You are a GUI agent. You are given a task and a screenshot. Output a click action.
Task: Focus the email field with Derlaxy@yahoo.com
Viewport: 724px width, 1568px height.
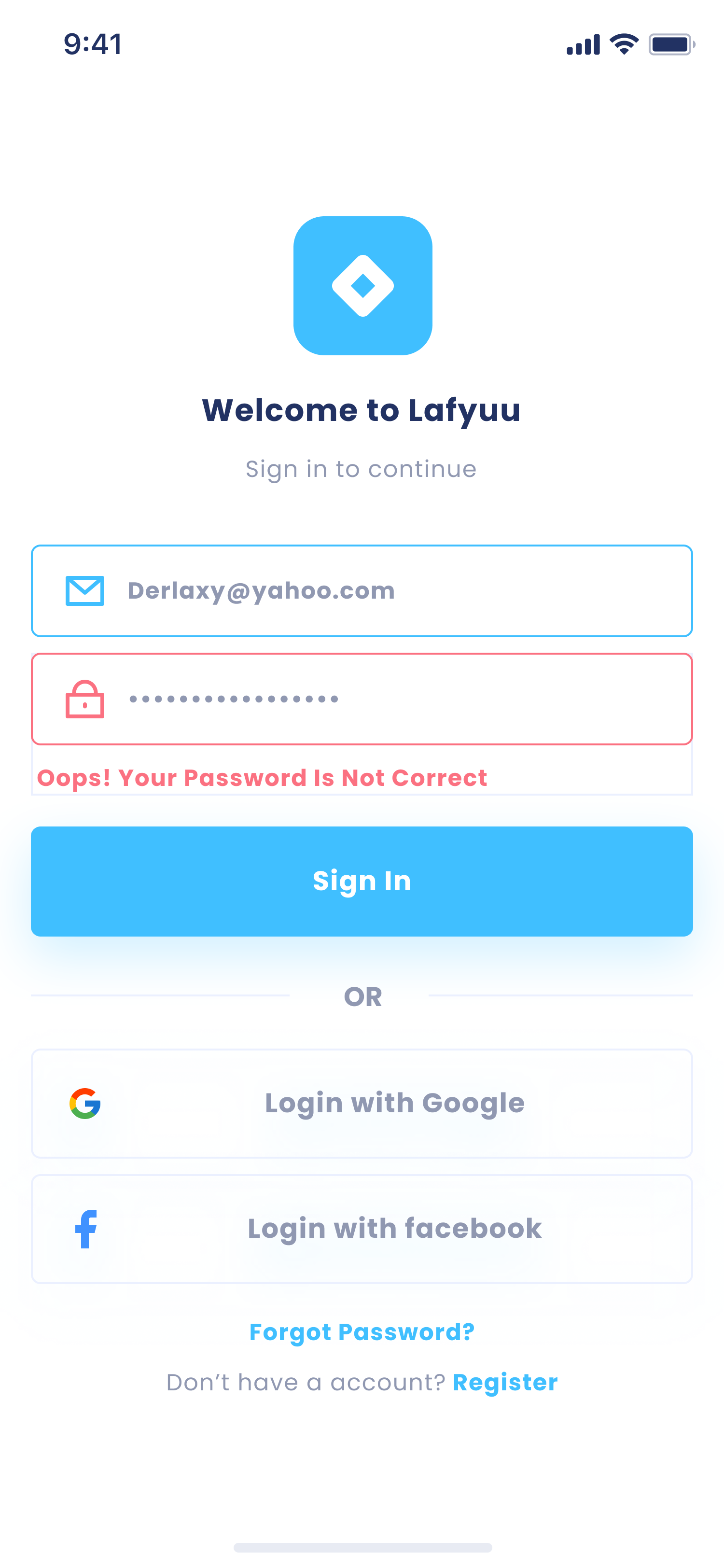pos(362,590)
